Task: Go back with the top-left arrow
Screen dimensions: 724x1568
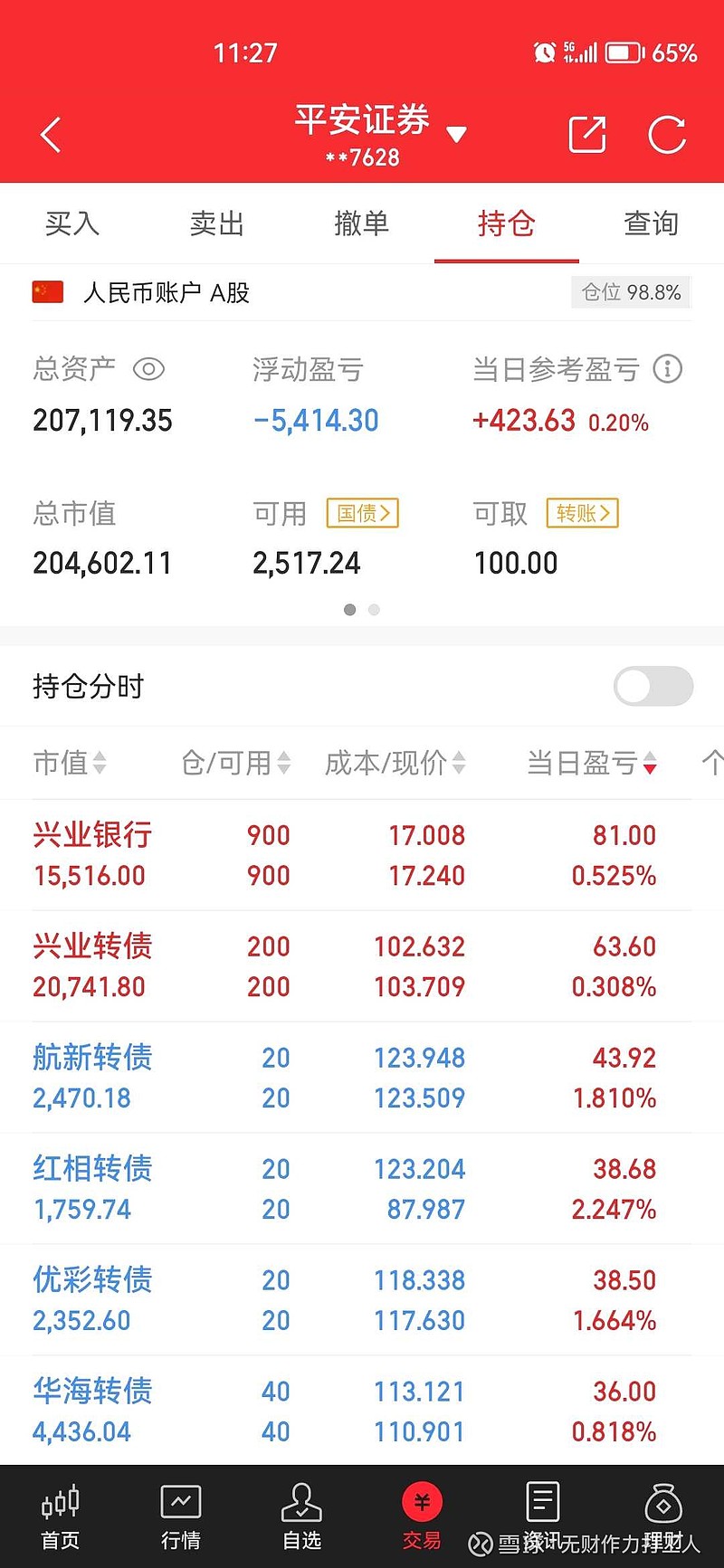Action: (x=51, y=135)
